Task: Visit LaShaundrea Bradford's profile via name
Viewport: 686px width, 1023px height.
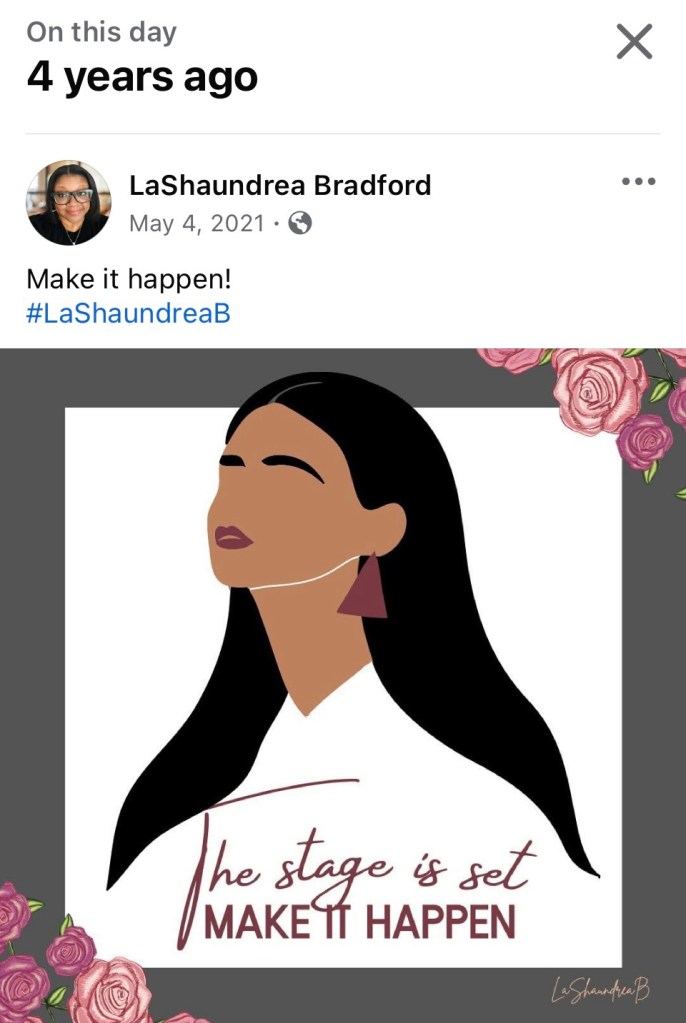Action: click(x=280, y=185)
